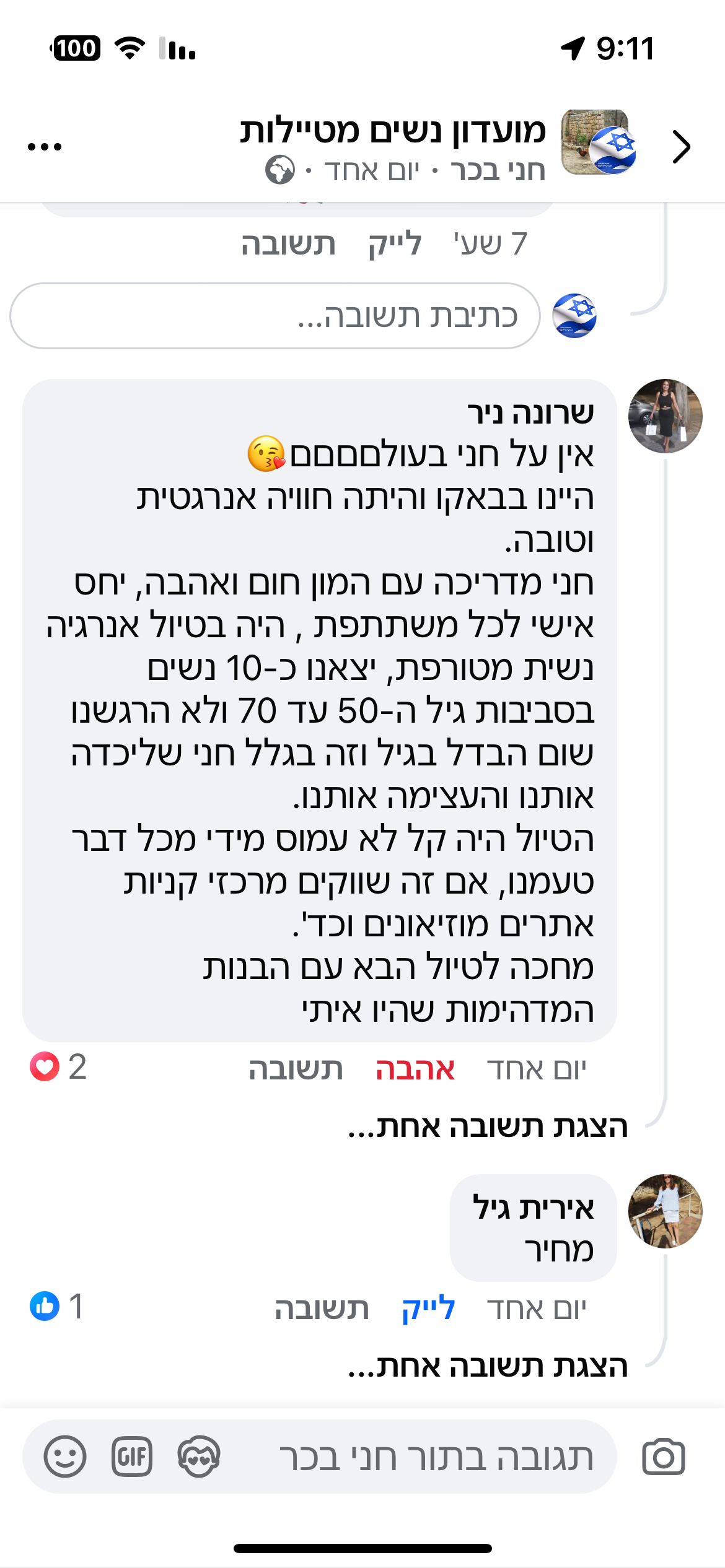The image size is (725, 1568).
Task: View the one like on אירית גיל's comment
Action: point(57,1307)
